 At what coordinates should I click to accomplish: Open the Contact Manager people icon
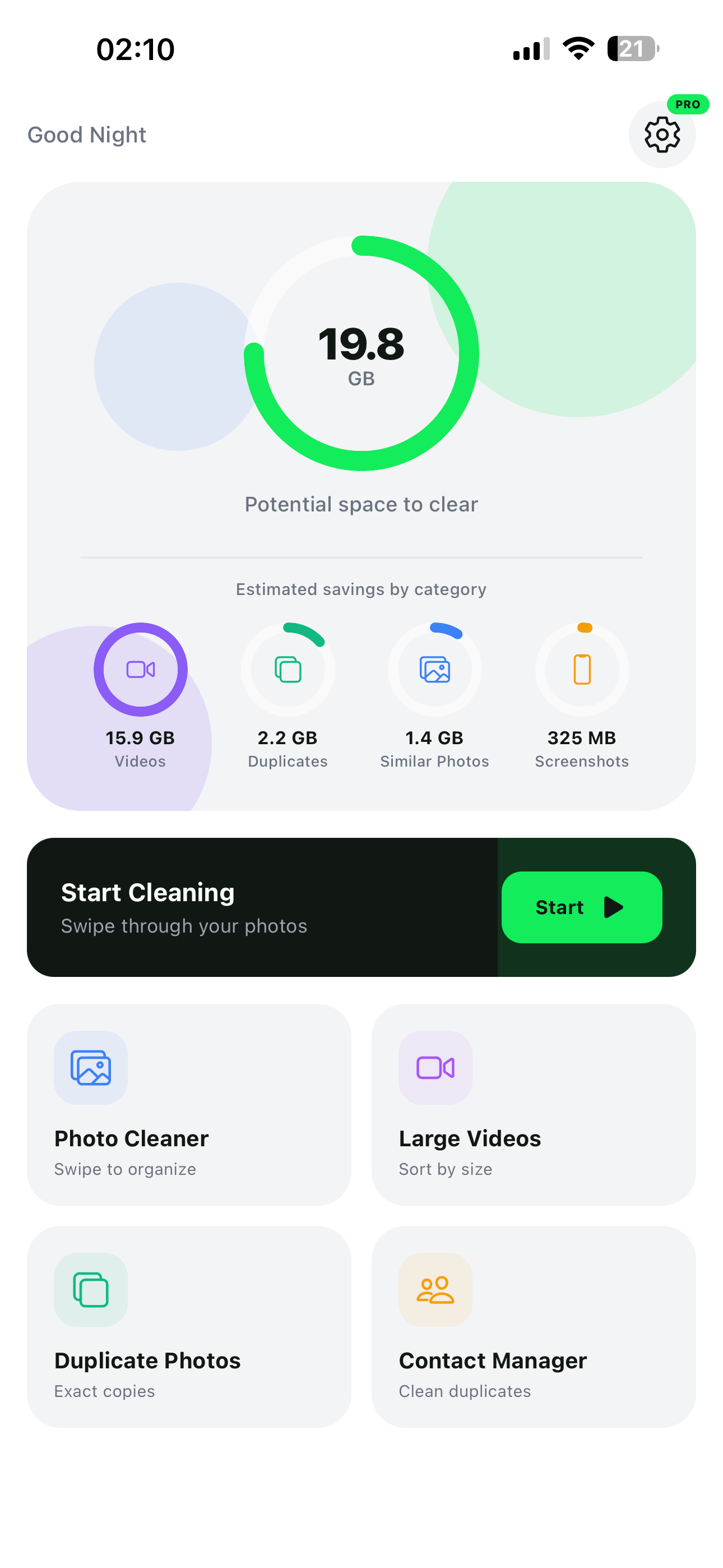coord(434,1290)
